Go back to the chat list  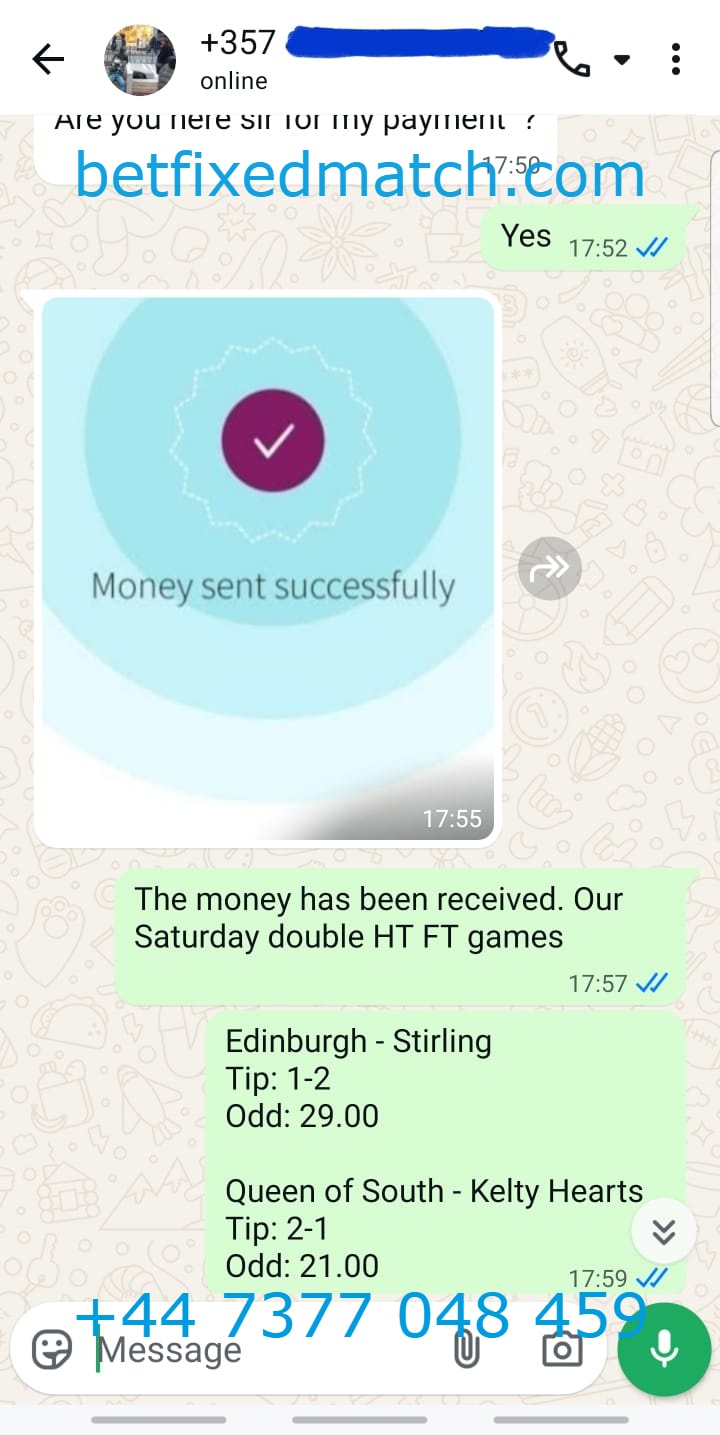click(x=47, y=60)
